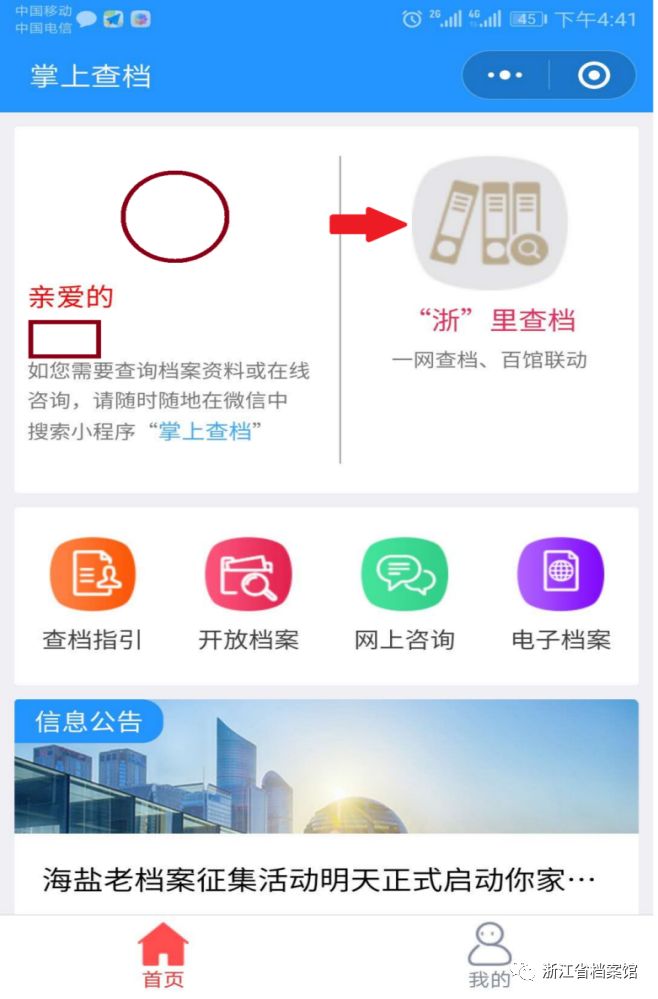This screenshot has height=999, width=658.
Task: Switch to the 首页 tab
Action: pyautogui.click(x=163, y=957)
